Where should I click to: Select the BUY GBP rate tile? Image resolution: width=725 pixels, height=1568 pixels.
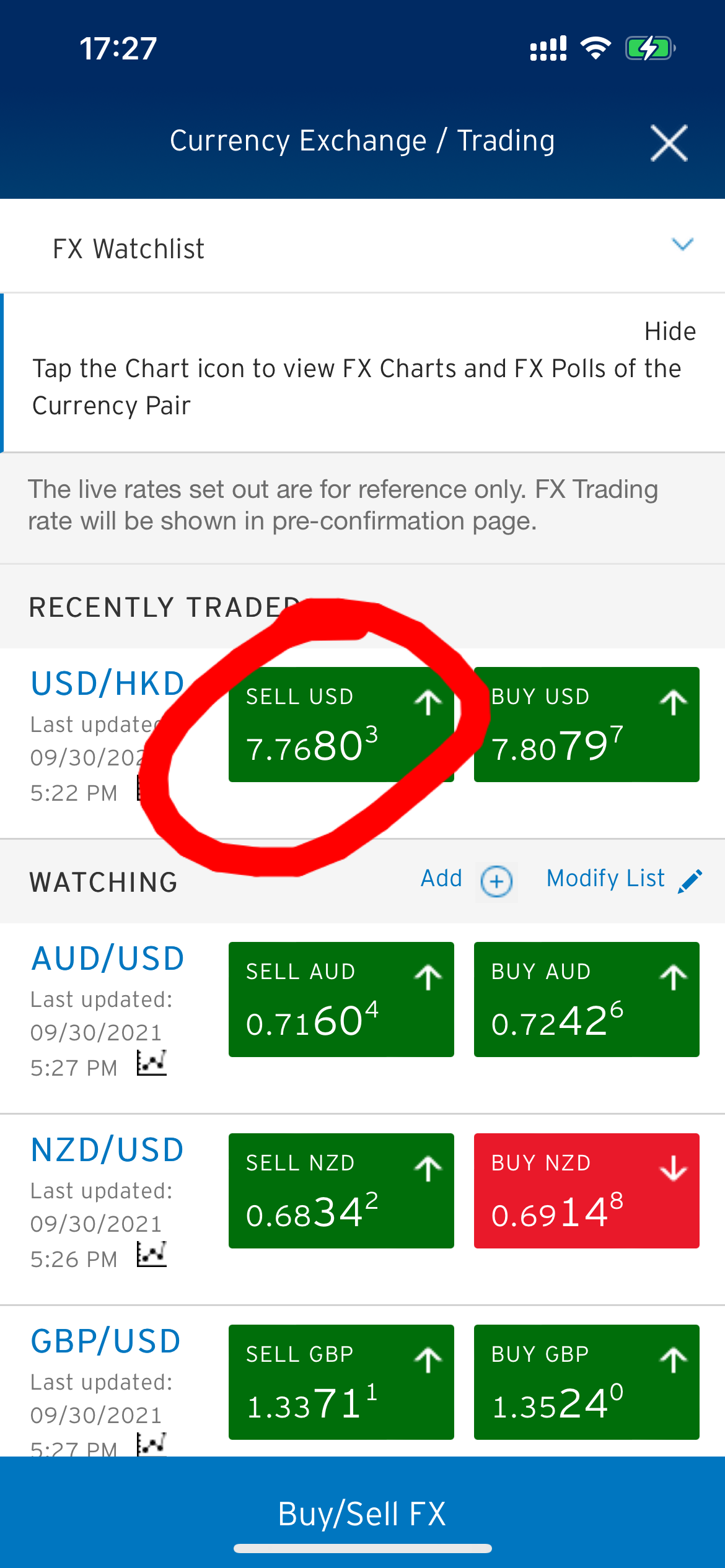[x=586, y=1382]
